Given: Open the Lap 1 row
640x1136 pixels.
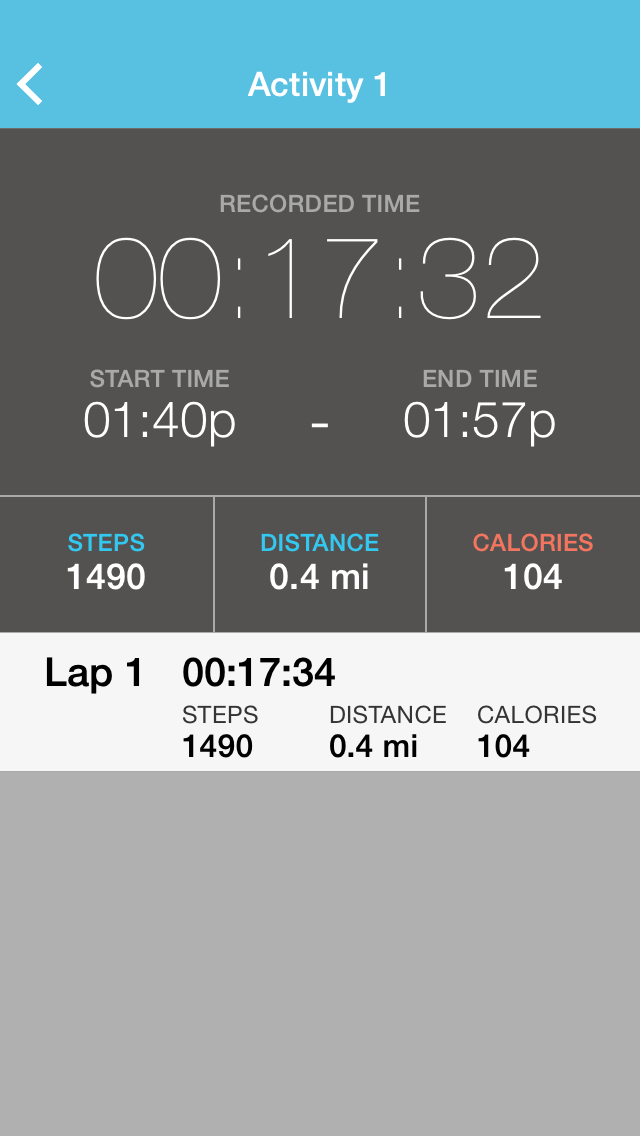Looking at the screenshot, I should click(320, 702).
